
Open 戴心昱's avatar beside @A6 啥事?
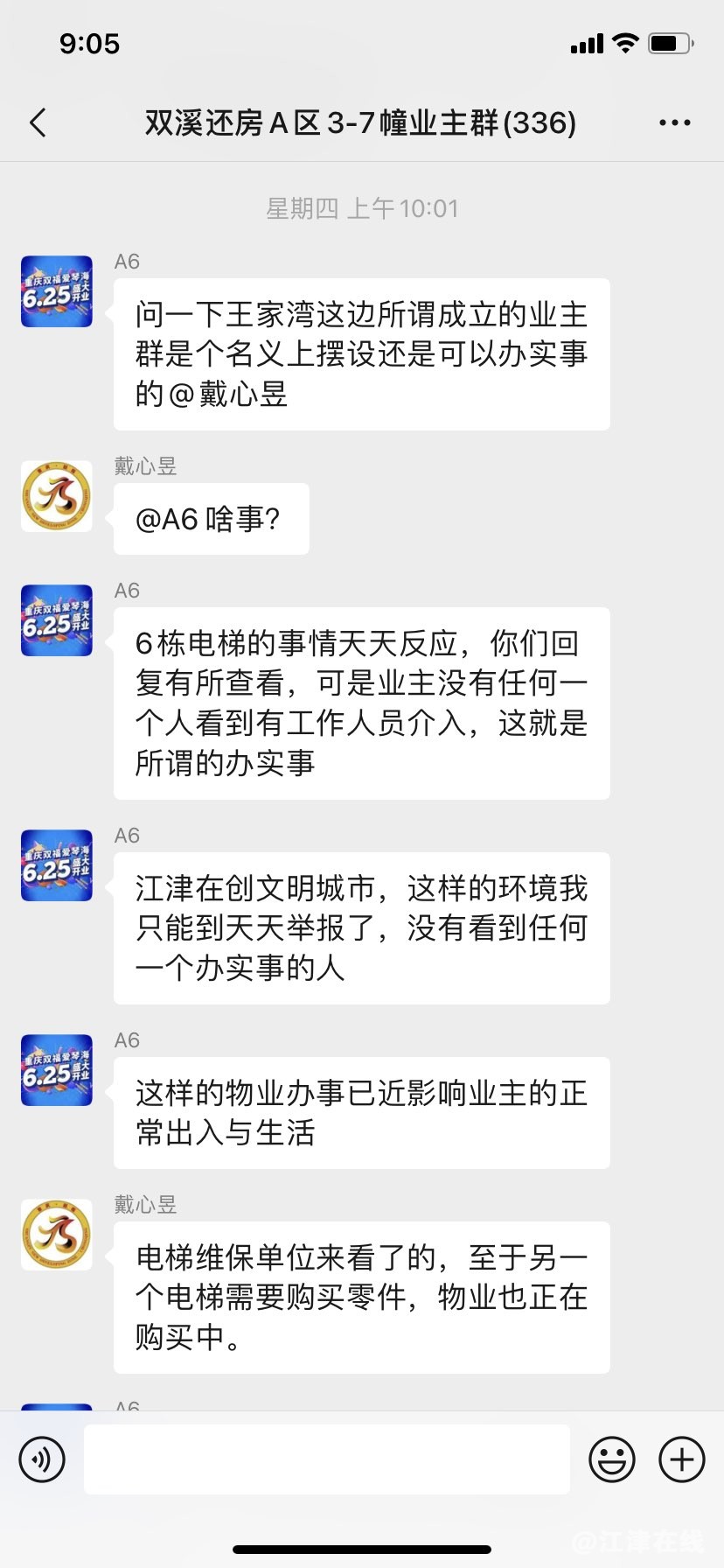tap(57, 496)
